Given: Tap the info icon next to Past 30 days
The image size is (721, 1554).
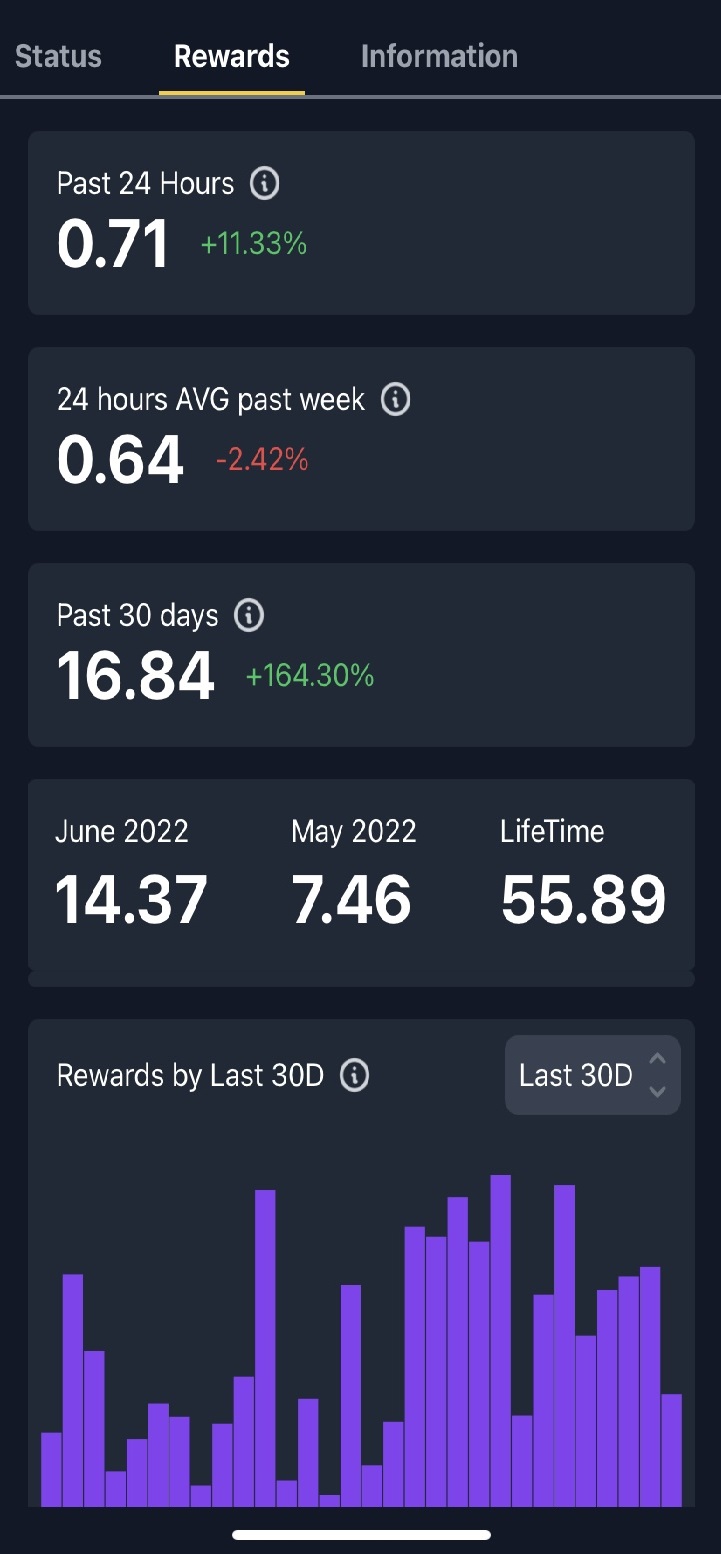Looking at the screenshot, I should pyautogui.click(x=249, y=615).
